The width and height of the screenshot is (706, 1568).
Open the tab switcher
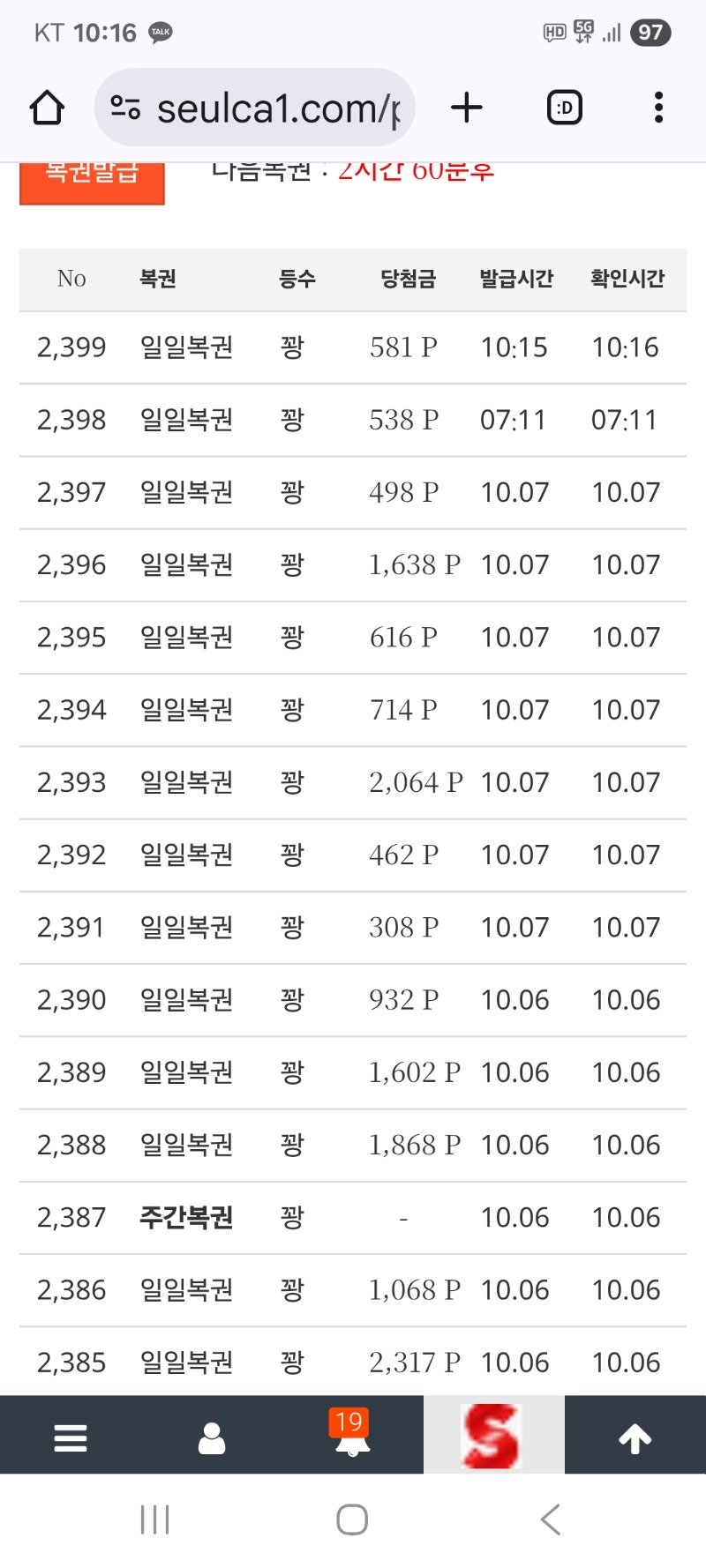click(565, 108)
